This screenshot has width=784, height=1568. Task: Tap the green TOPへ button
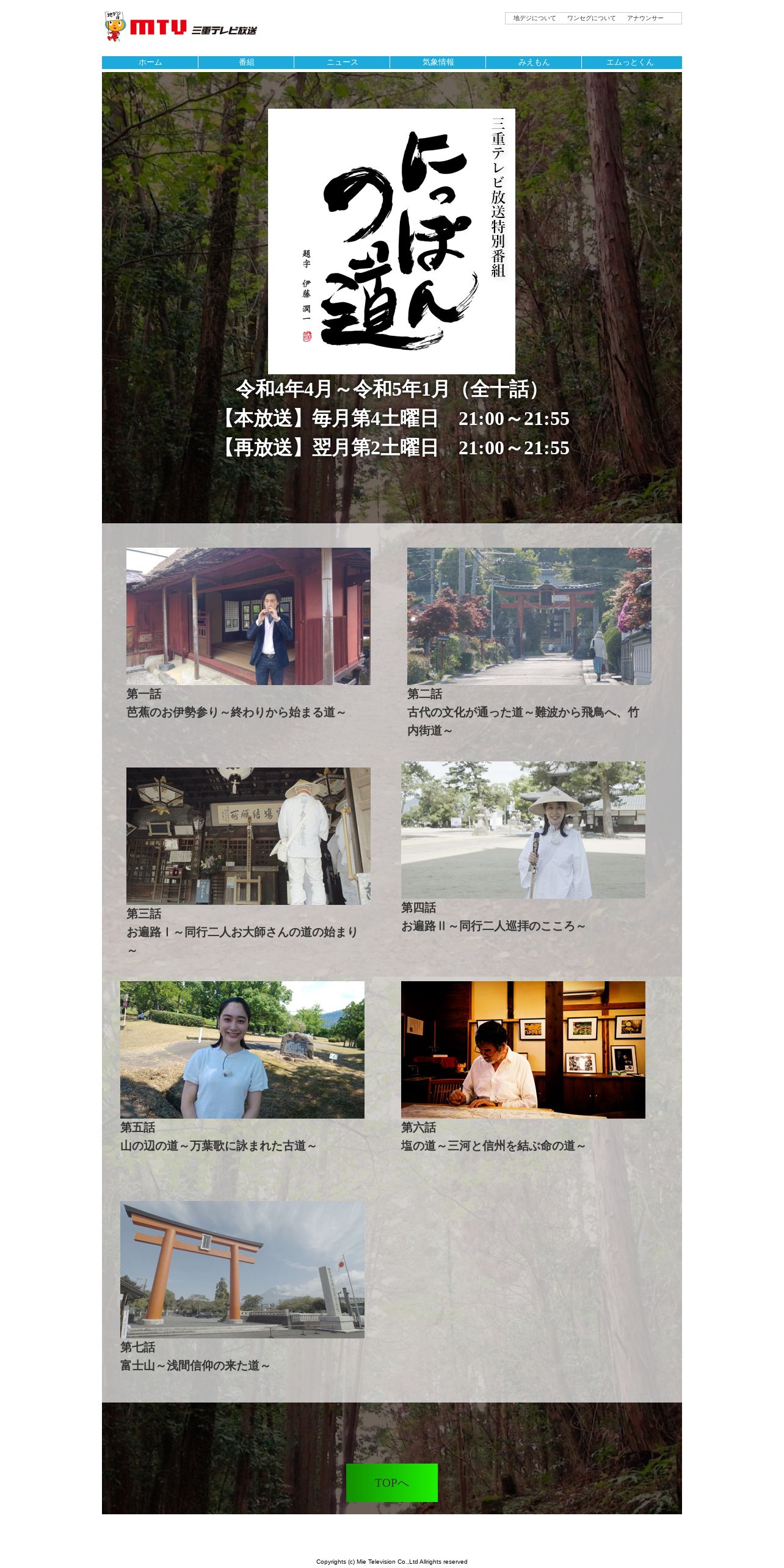pos(391,1483)
